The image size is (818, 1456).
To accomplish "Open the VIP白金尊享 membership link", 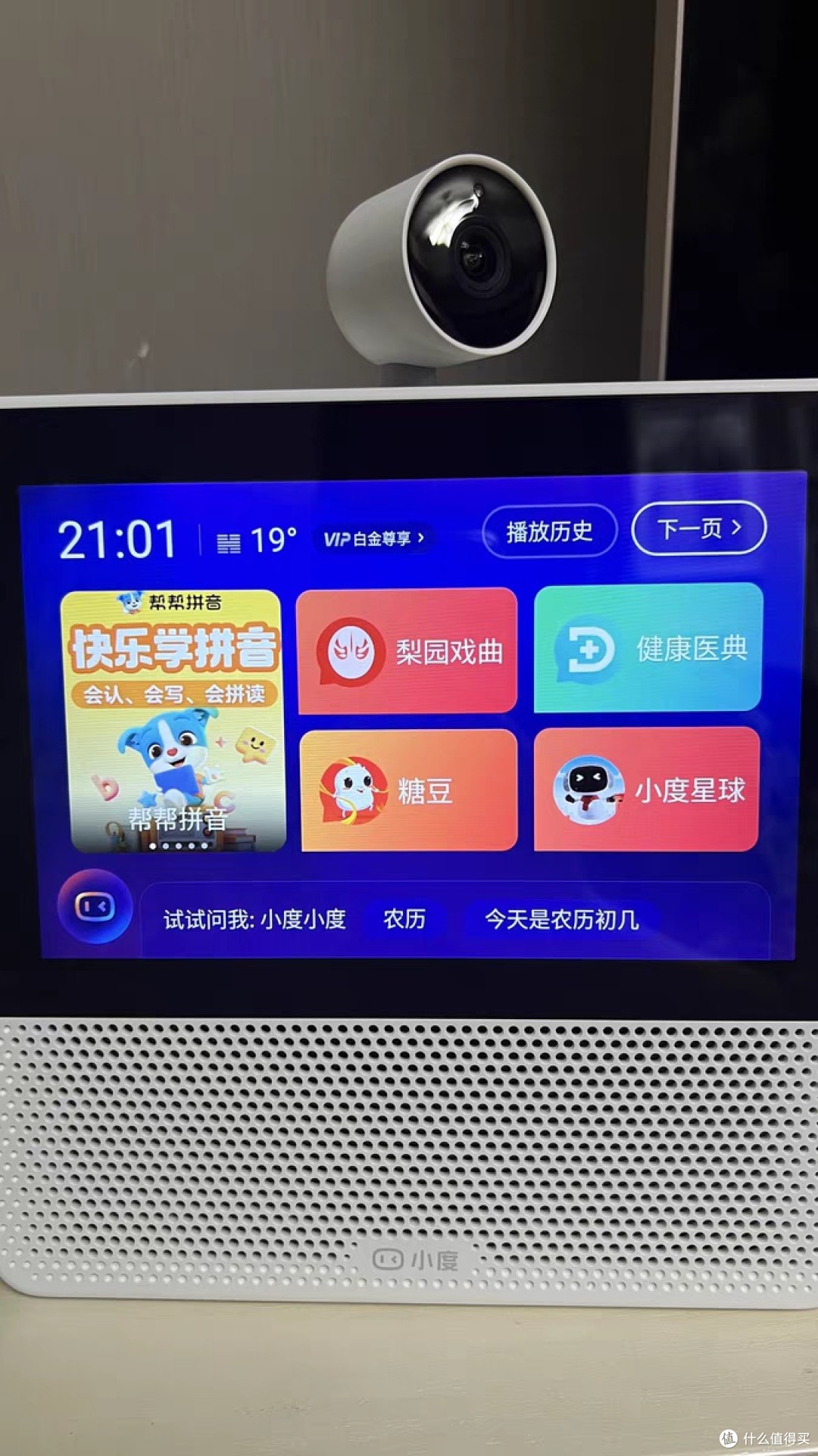I will tap(374, 538).
